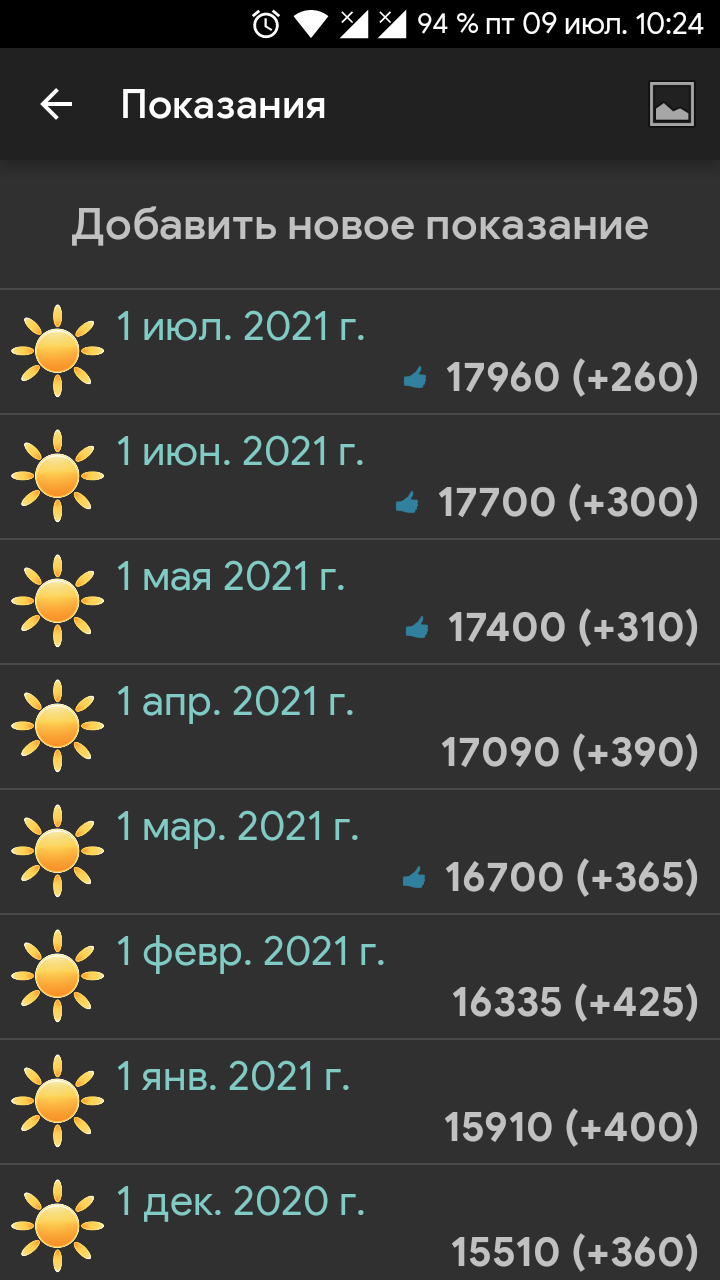Open the image icon in the app bar
Image resolution: width=720 pixels, height=1280 pixels.
click(671, 104)
